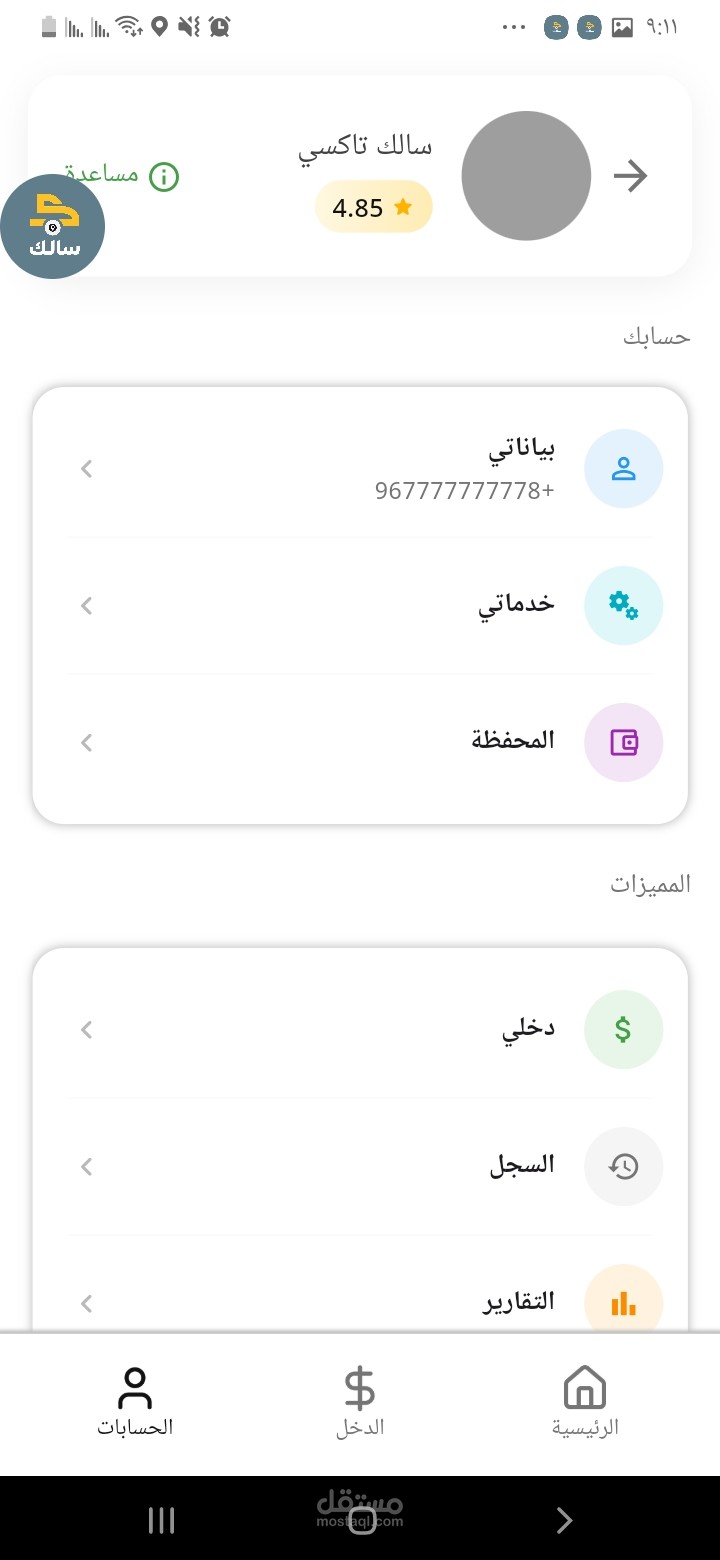The width and height of the screenshot is (720, 1560).
Task: Tap the system back button
Action: 564,1521
